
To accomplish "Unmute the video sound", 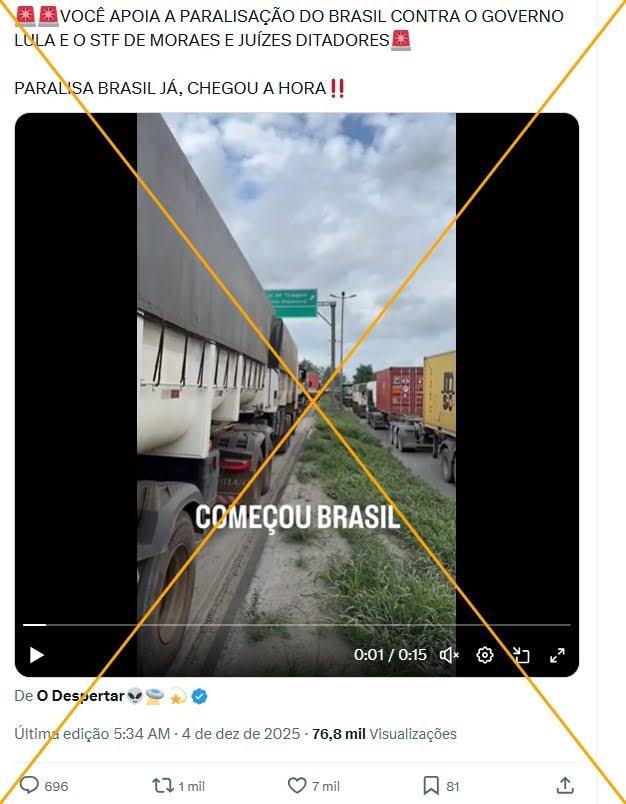I will point(449,655).
